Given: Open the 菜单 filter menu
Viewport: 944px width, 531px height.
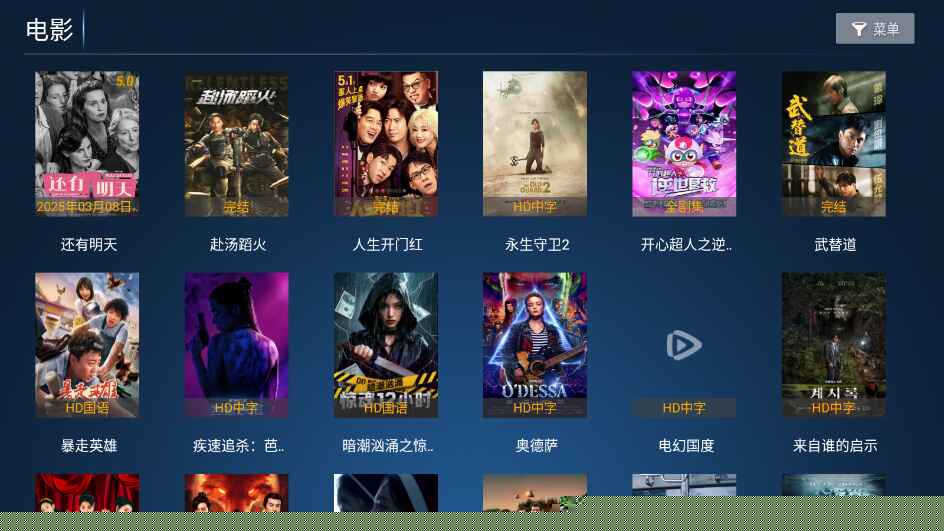Looking at the screenshot, I should pos(874,29).
